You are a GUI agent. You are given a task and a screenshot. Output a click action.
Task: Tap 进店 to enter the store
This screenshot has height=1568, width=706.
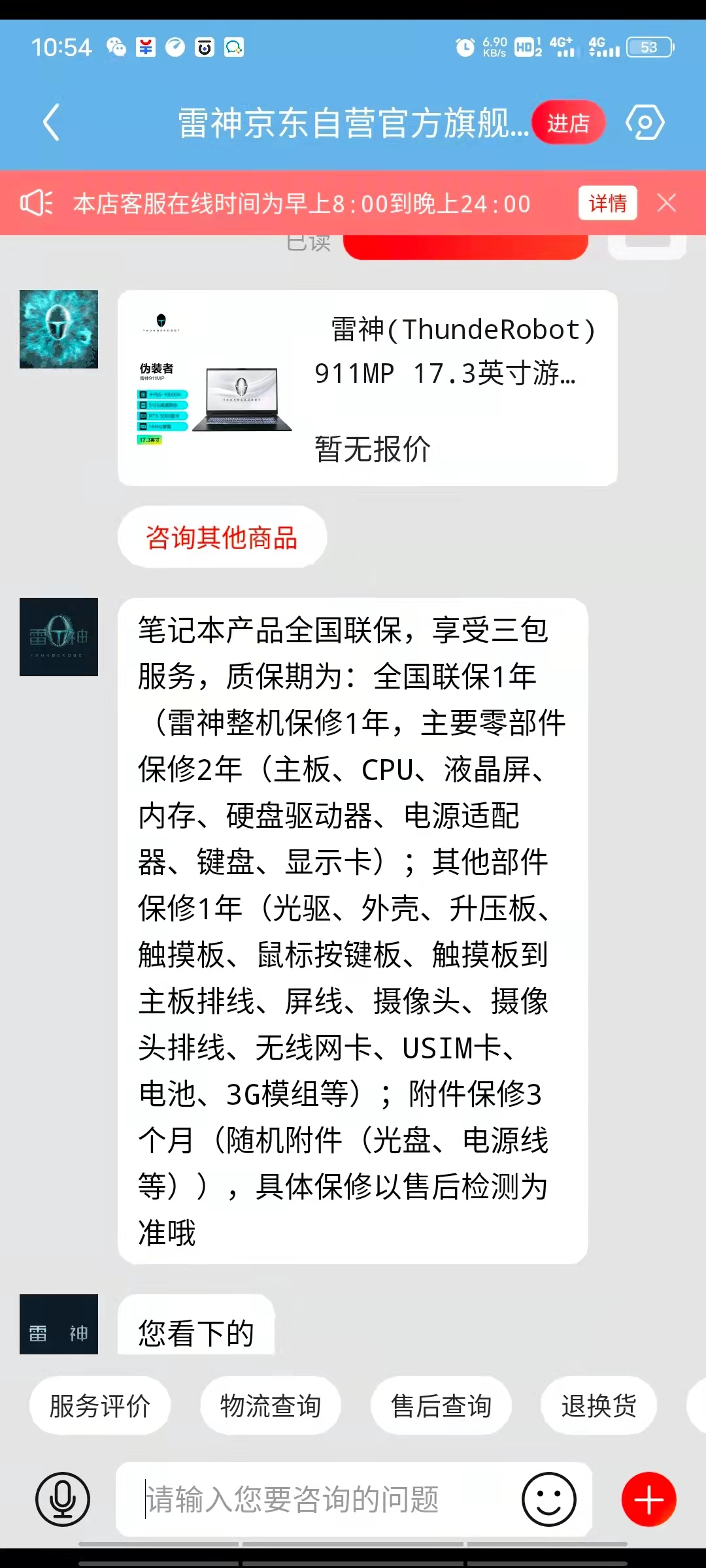coord(568,123)
